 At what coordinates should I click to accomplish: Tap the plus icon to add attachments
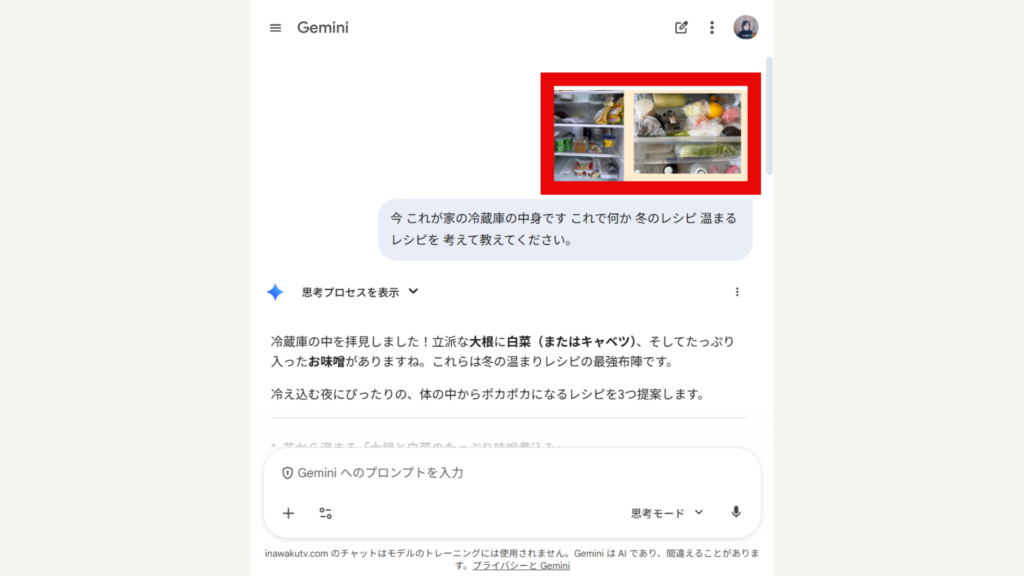click(x=288, y=513)
